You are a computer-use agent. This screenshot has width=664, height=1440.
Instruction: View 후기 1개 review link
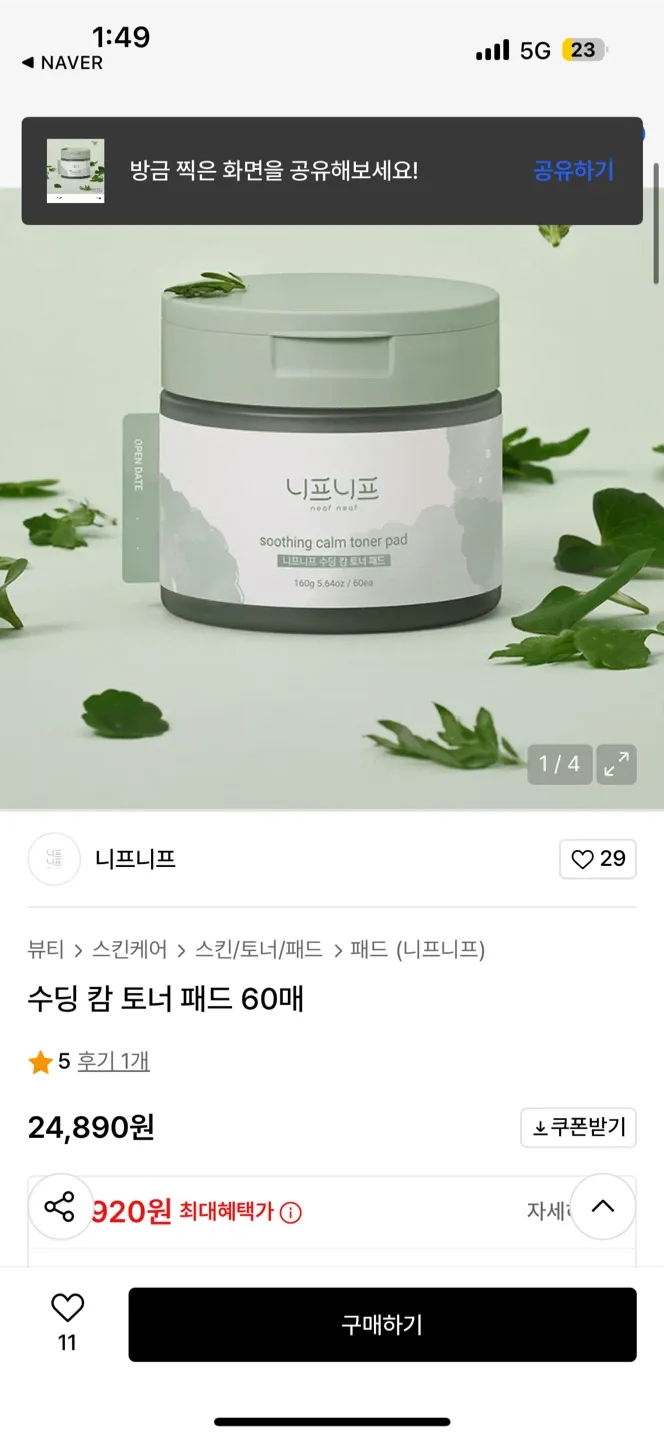[114, 1061]
